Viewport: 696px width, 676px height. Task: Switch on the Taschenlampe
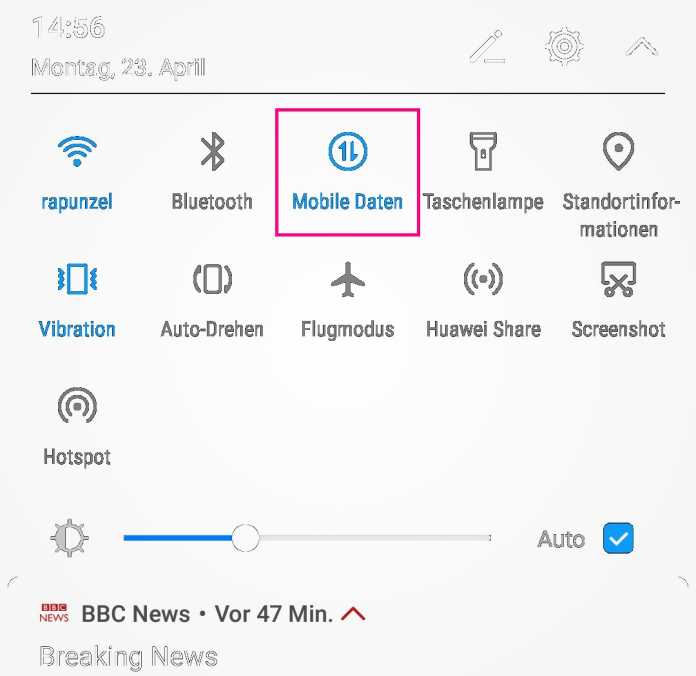click(483, 153)
